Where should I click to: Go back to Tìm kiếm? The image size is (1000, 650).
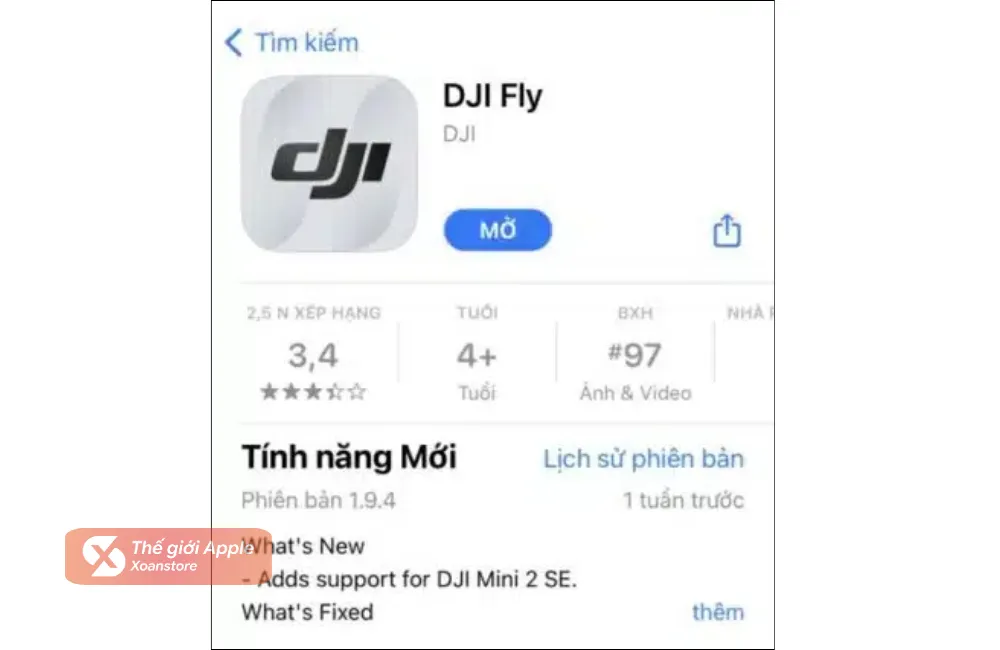pyautogui.click(x=291, y=43)
